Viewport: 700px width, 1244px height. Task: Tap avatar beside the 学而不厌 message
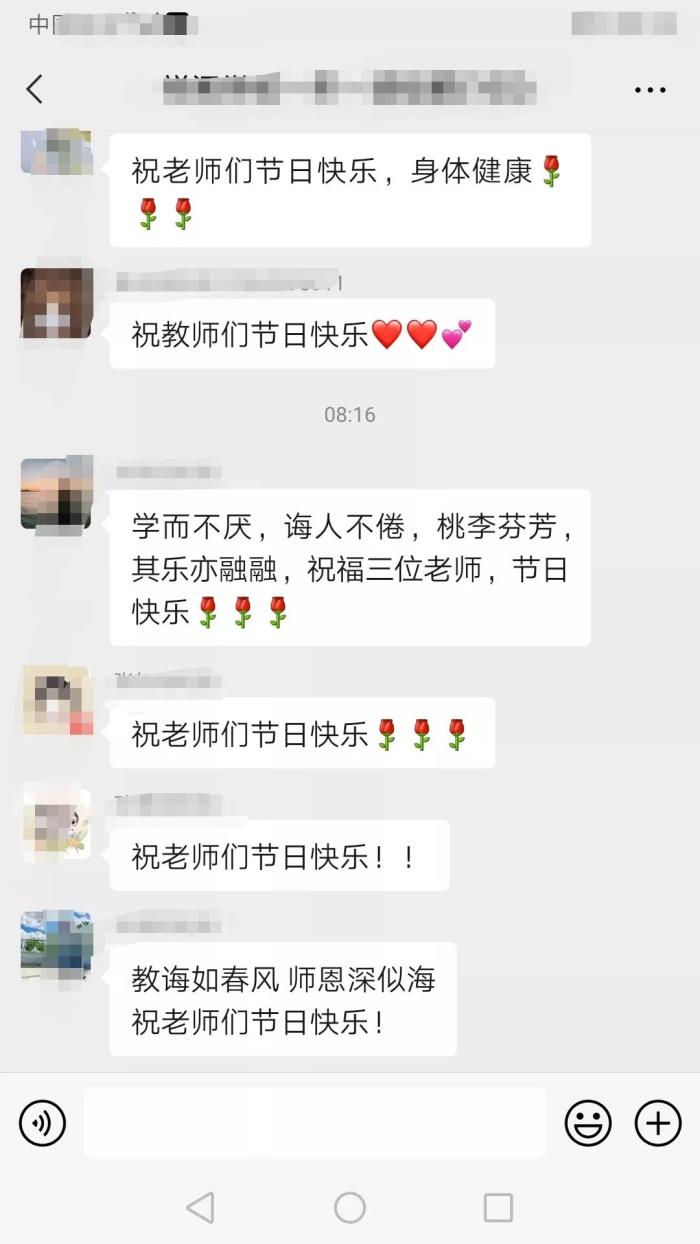point(57,493)
